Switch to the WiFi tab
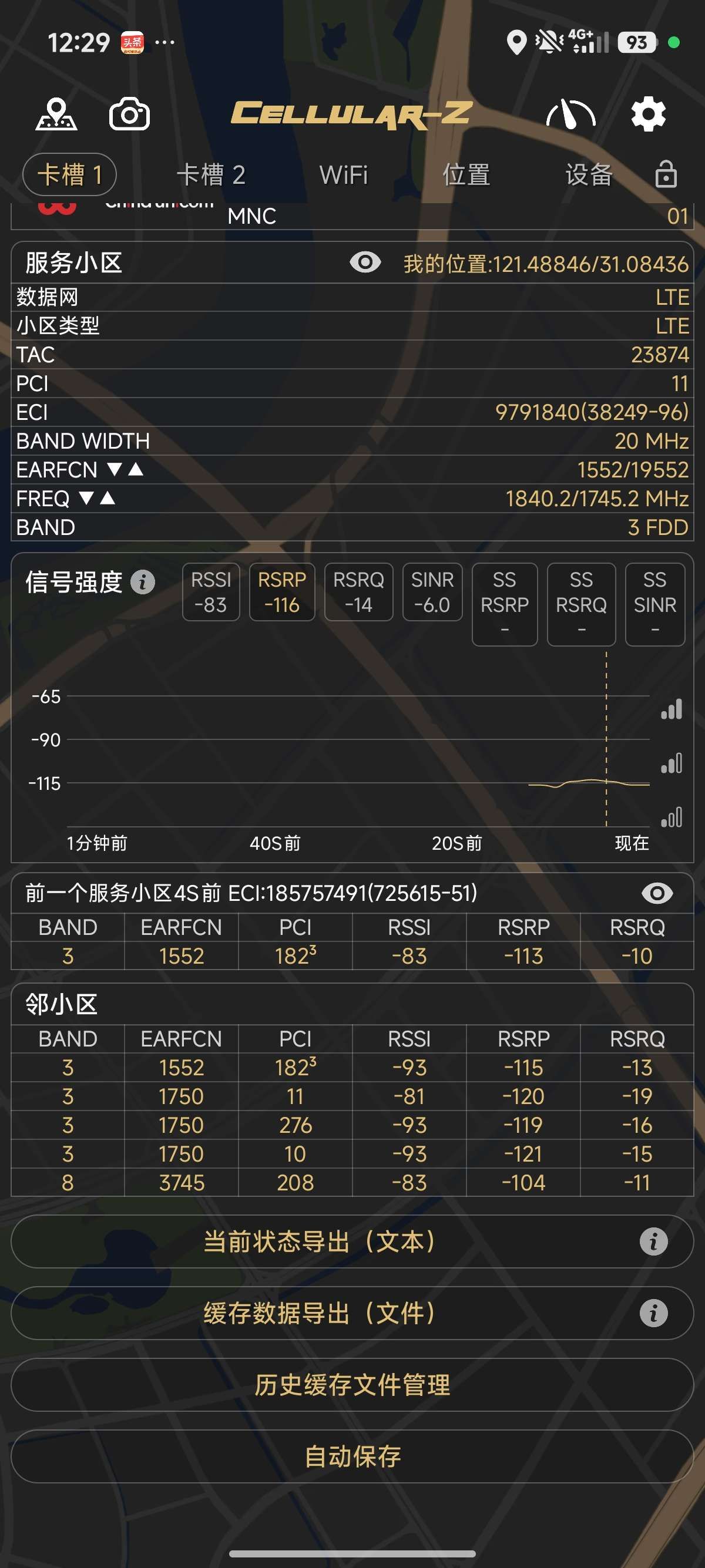This screenshot has height=1568, width=705. [x=343, y=176]
